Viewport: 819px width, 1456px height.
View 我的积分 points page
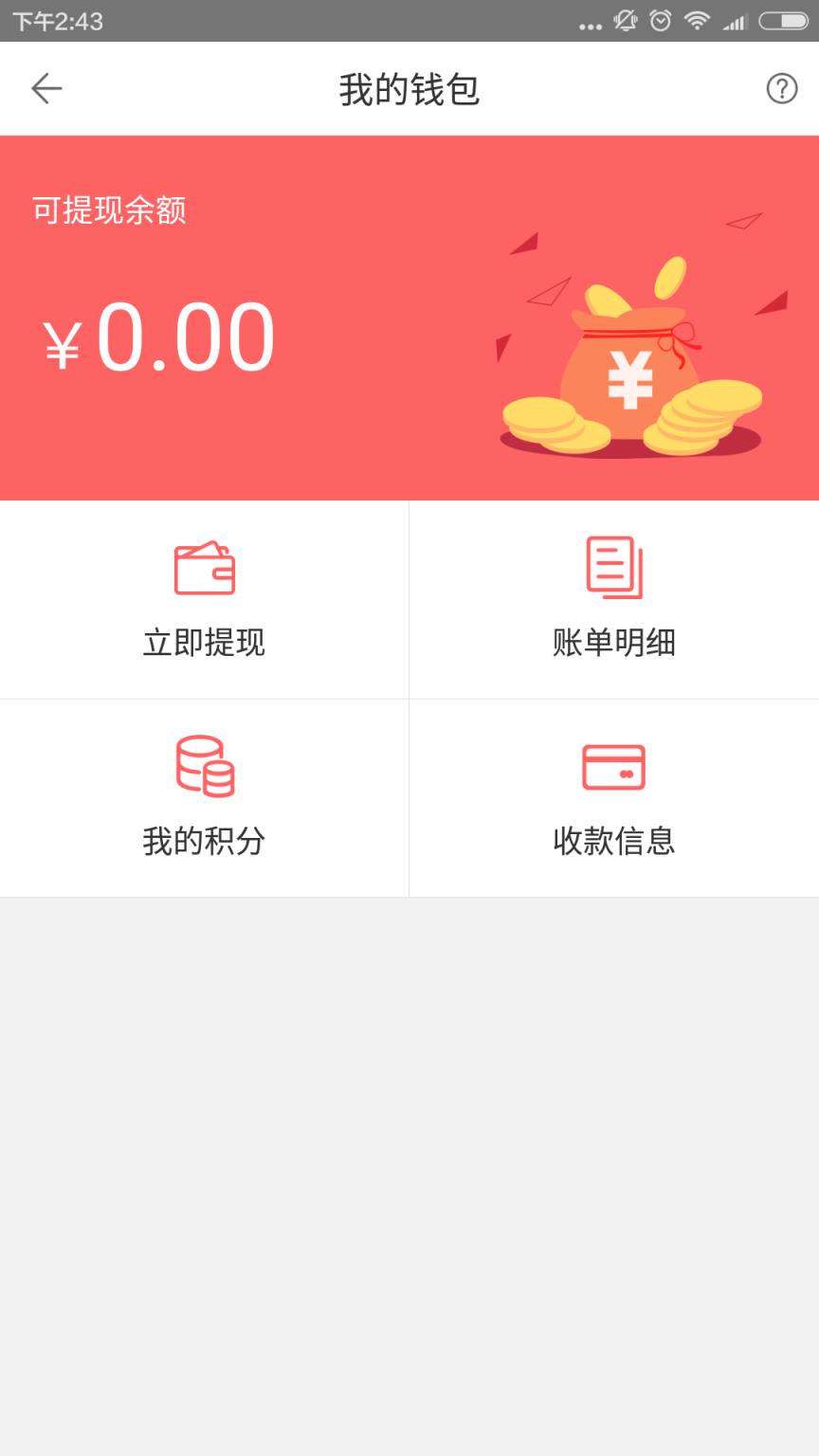(x=204, y=840)
